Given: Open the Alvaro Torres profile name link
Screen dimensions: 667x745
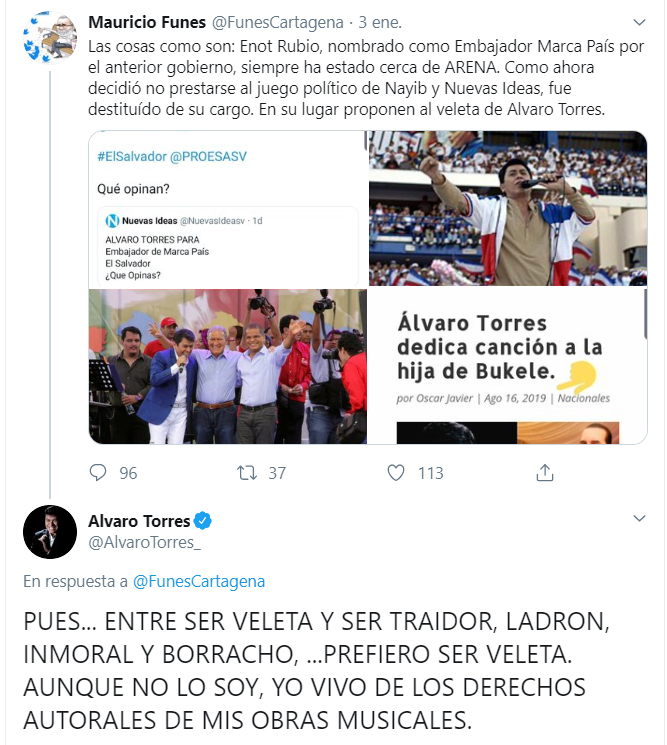Looking at the screenshot, I should coord(139,520).
